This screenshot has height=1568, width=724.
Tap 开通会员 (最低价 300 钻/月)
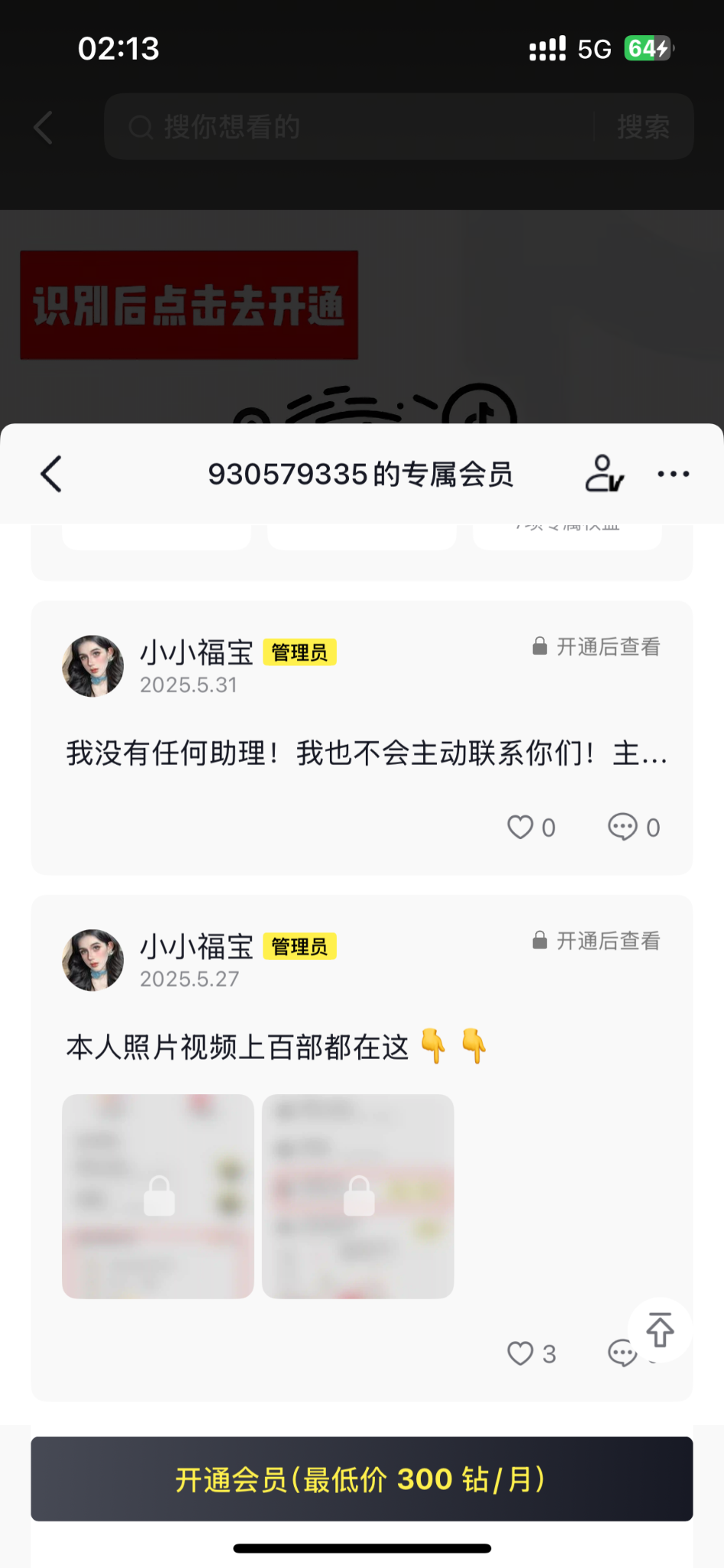[x=361, y=1478]
